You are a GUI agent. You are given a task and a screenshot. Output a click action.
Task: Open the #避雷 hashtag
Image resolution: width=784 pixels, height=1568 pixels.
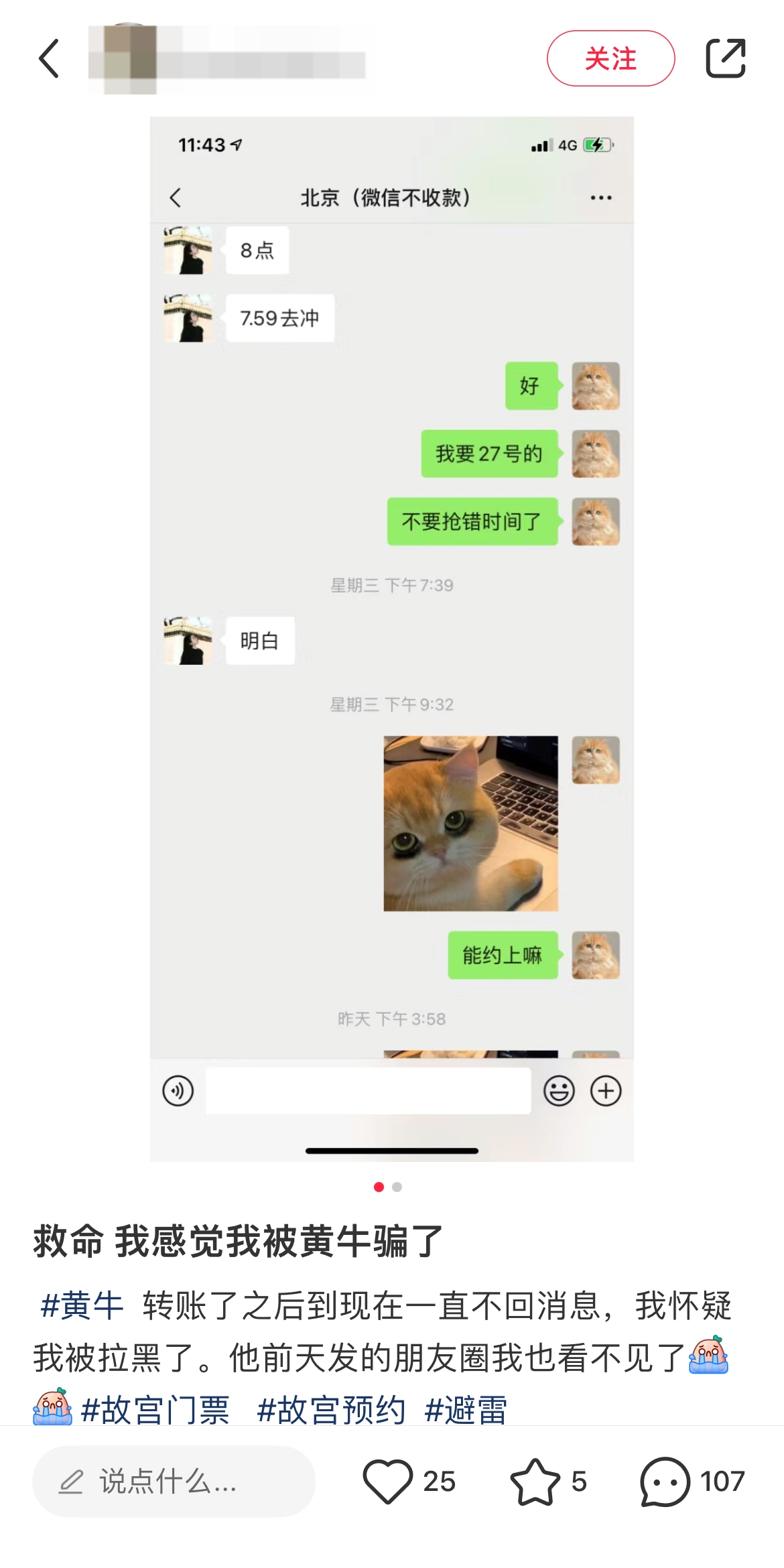[x=466, y=1409]
